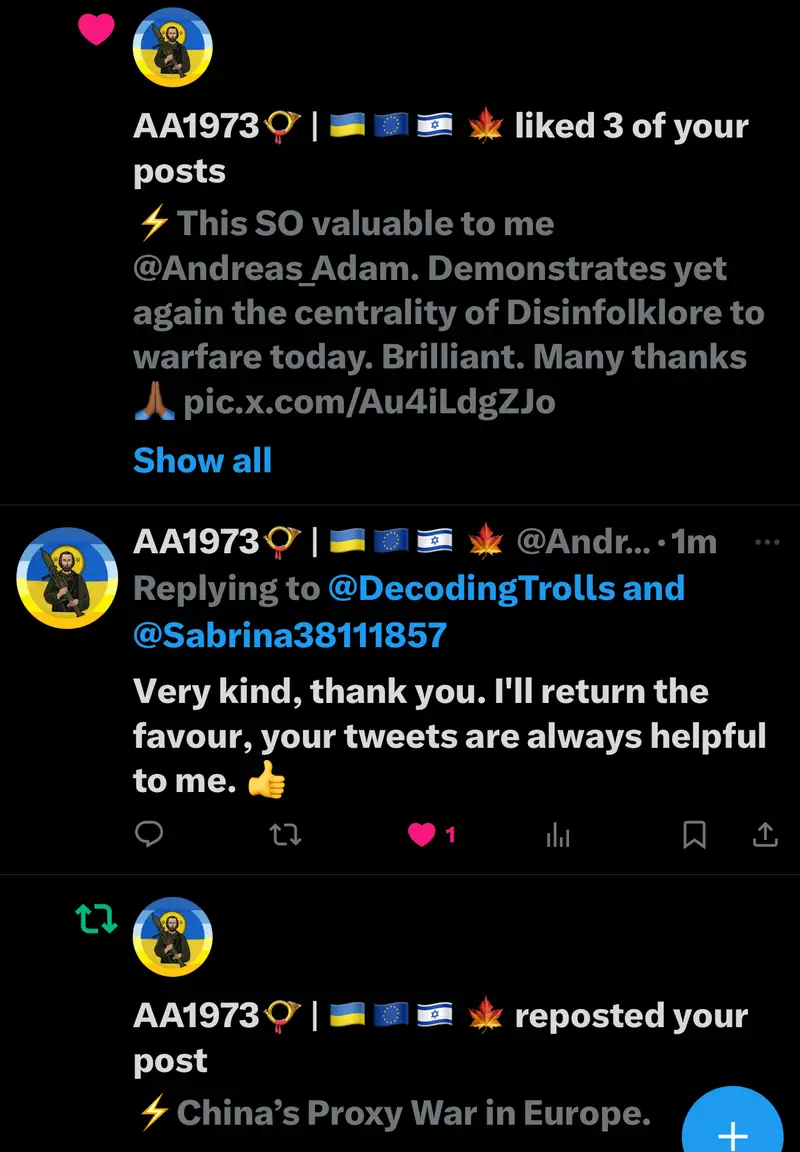Share the 'Very kind, thank you' tweet
Image resolution: width=800 pixels, height=1152 pixels.
[x=765, y=835]
